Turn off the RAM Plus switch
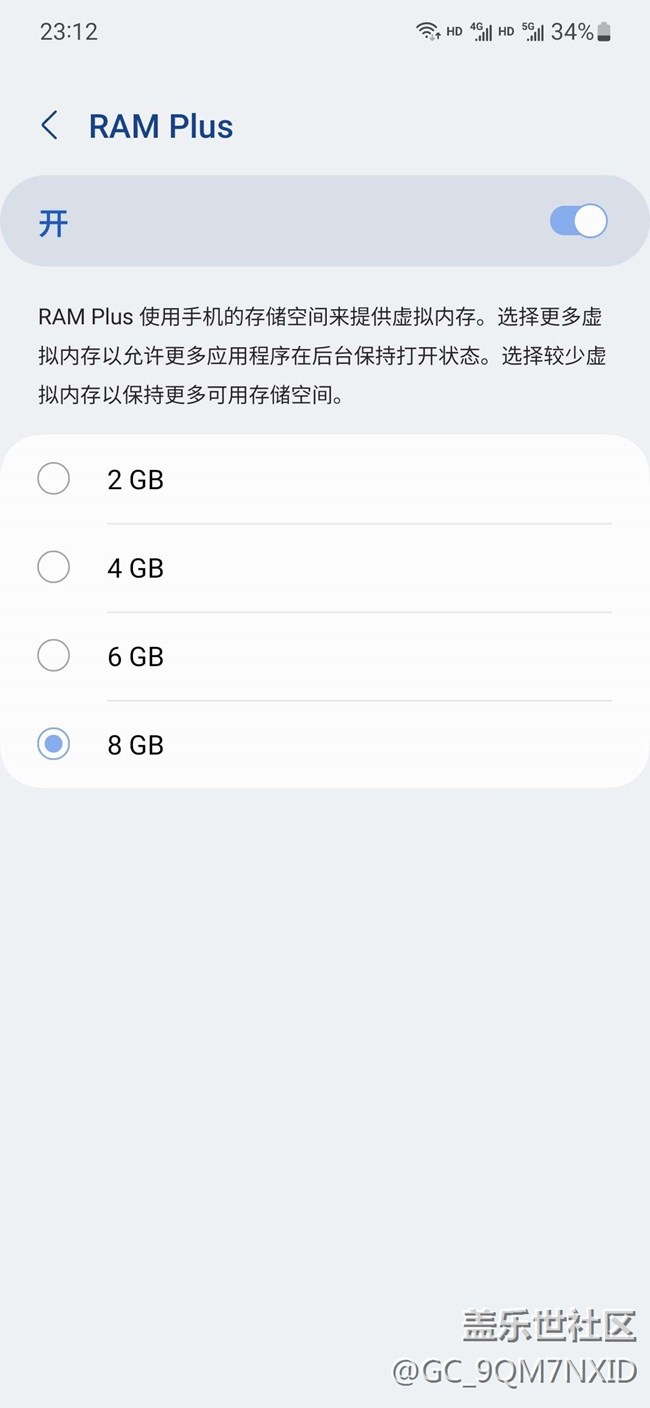The height and width of the screenshot is (1408, 650). [578, 221]
